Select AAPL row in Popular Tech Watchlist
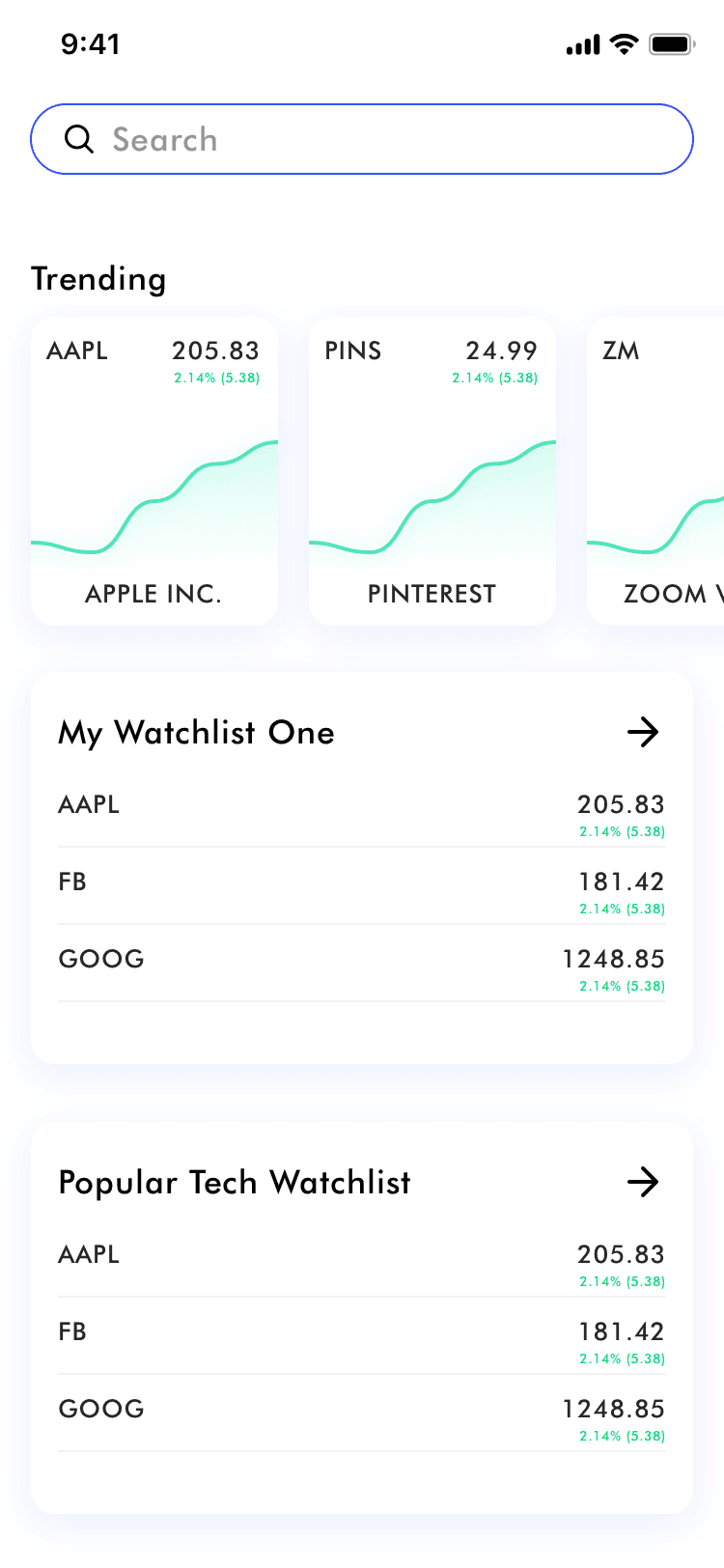 pos(362,1263)
